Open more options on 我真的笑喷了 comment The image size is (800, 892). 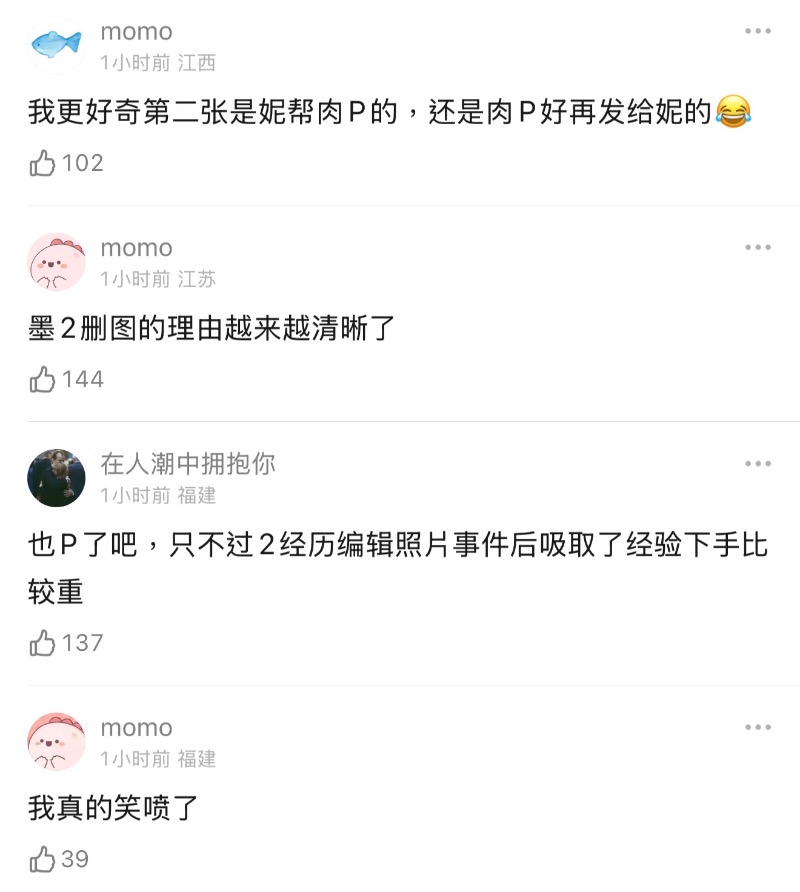[x=757, y=728]
